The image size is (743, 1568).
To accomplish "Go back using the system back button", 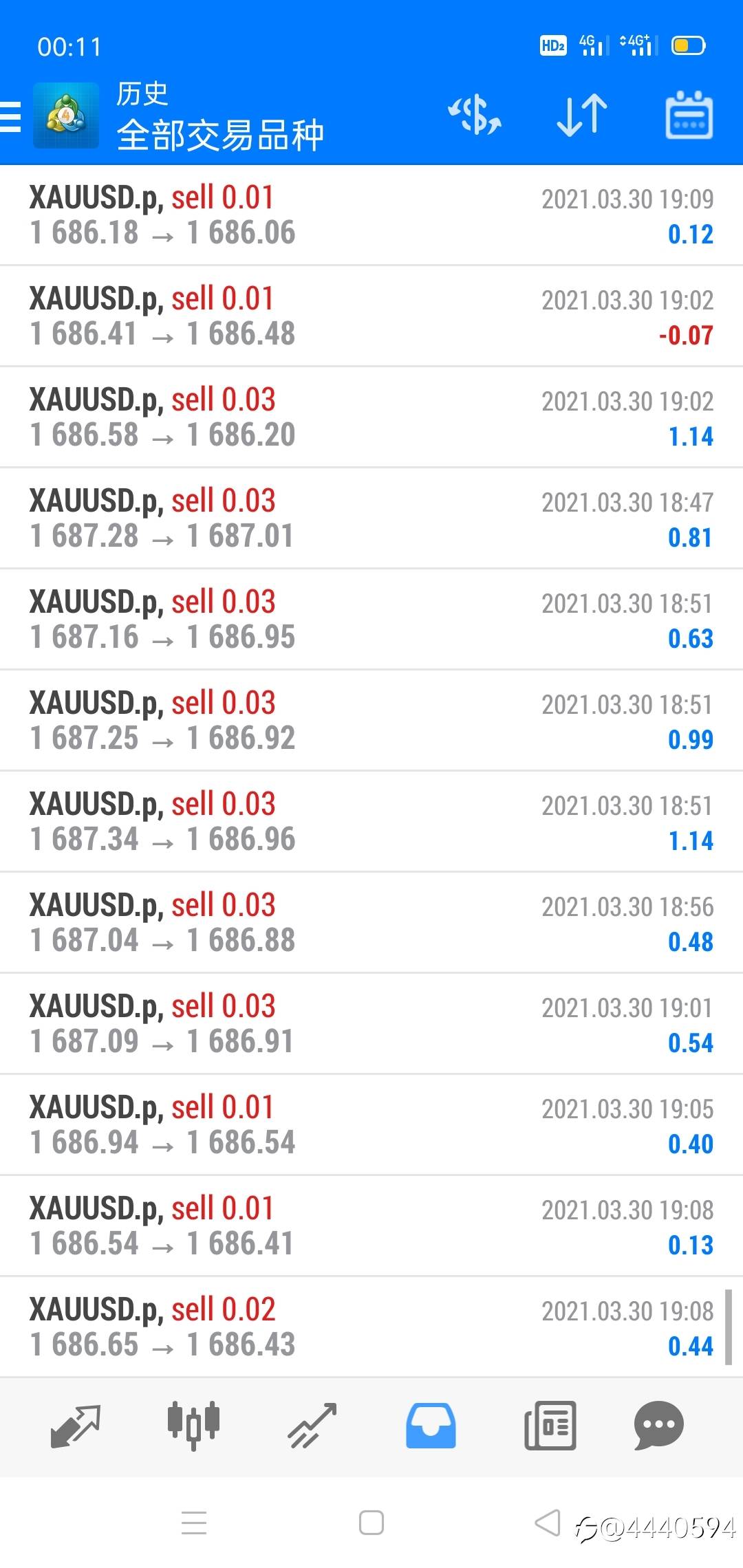I will click(548, 1523).
